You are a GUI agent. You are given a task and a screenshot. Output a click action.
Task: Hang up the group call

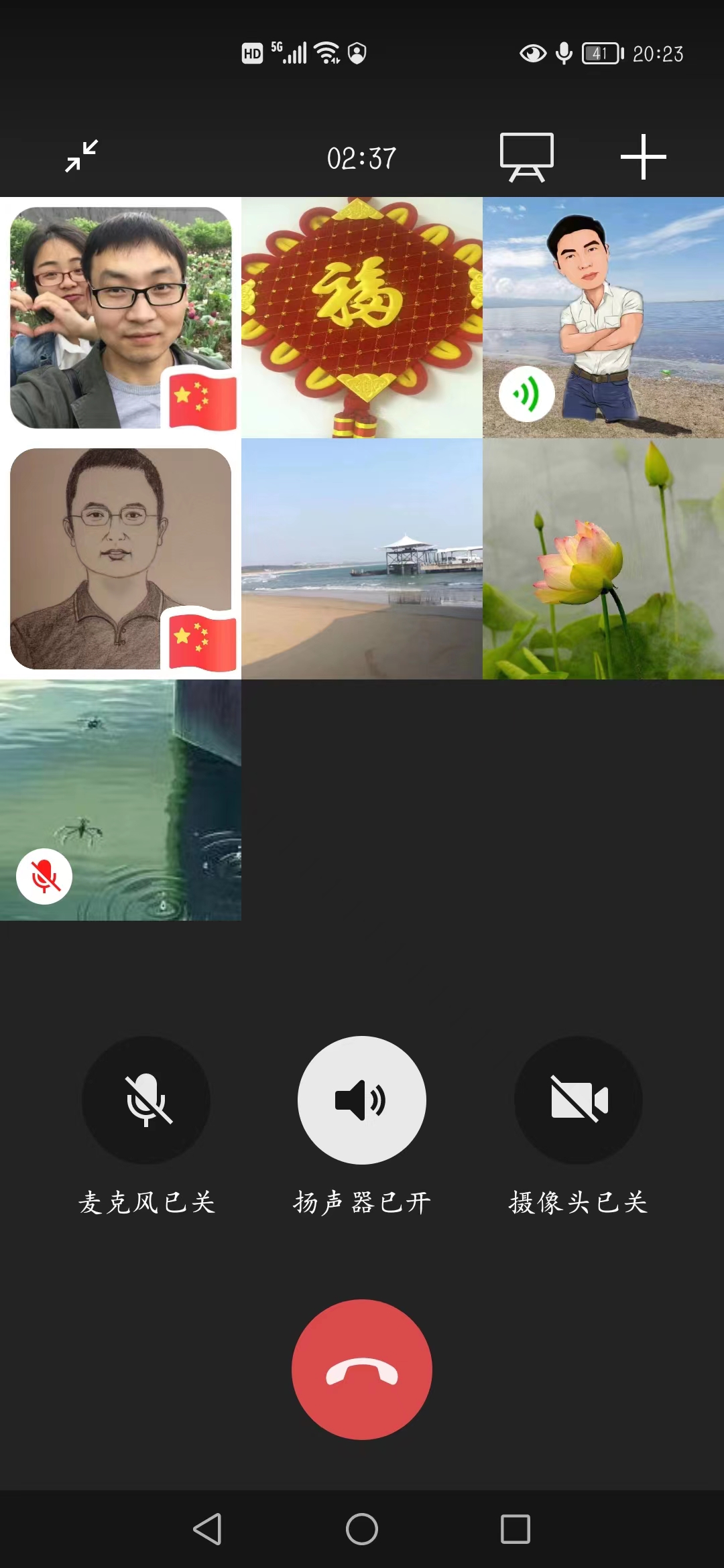click(362, 1369)
